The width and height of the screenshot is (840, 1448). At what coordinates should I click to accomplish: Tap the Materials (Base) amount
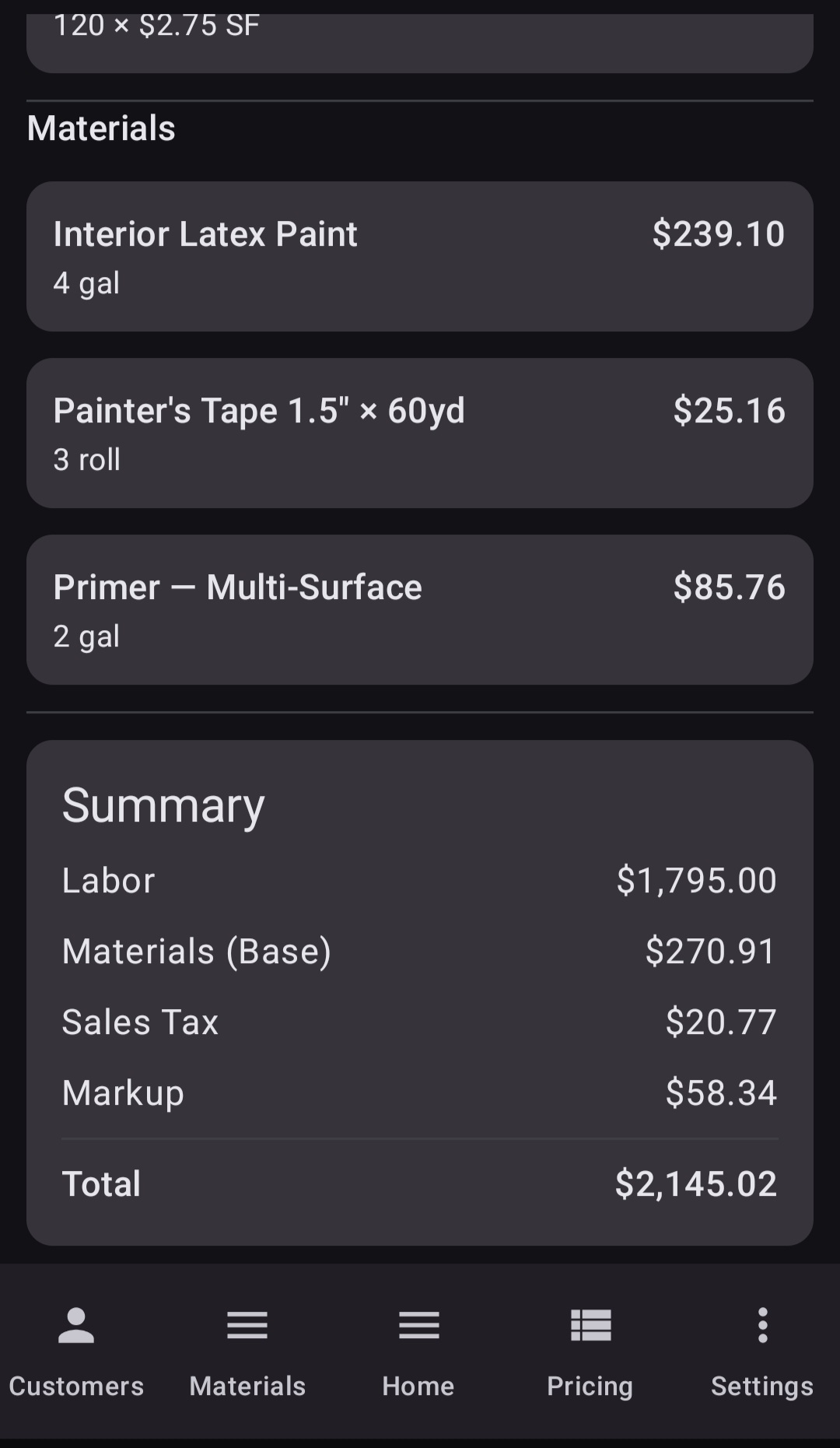709,950
